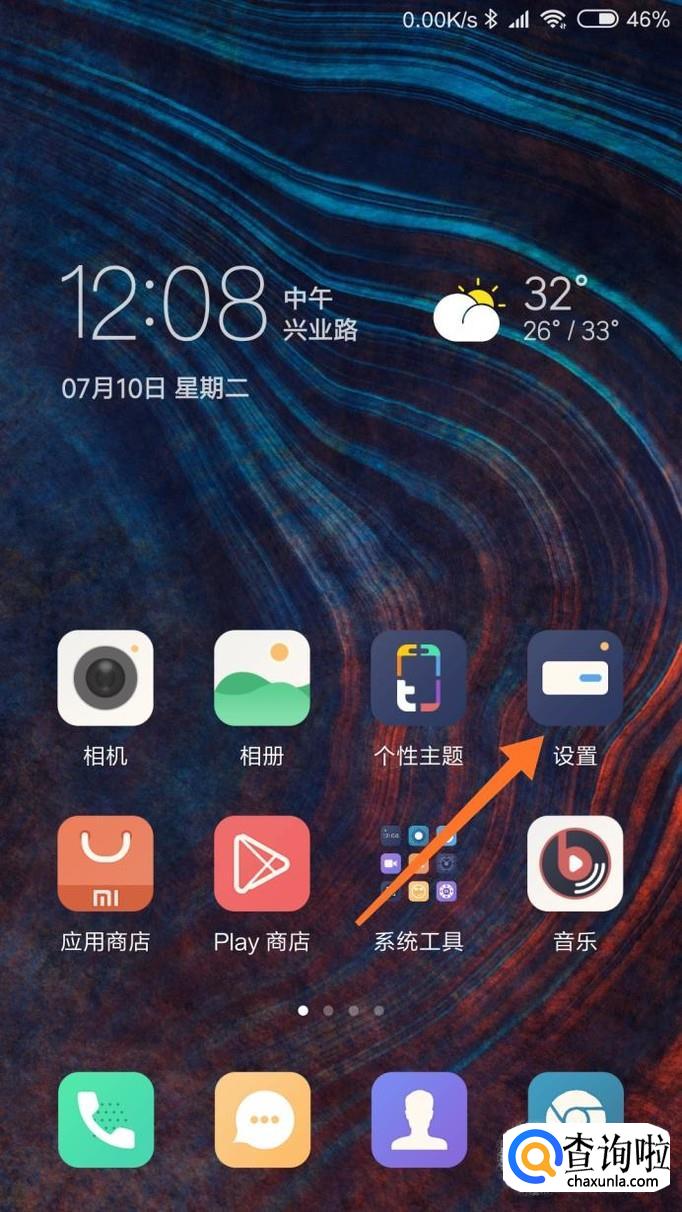Open the 相册 gallery app
This screenshot has width=682, height=1212.
tap(262, 678)
